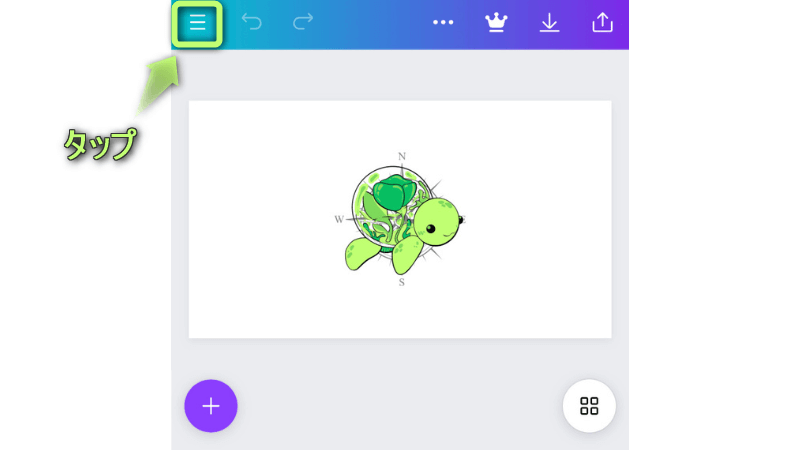The height and width of the screenshot is (450, 800).
Task: Add a new element with plus button
Action: pyautogui.click(x=211, y=406)
